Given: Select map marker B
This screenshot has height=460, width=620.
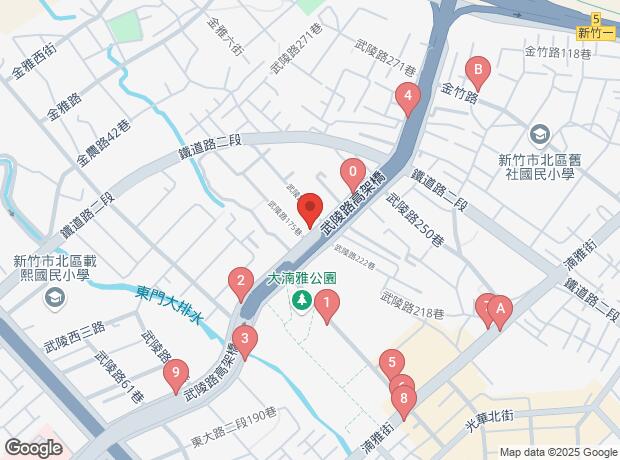Looking at the screenshot, I should [x=479, y=72].
